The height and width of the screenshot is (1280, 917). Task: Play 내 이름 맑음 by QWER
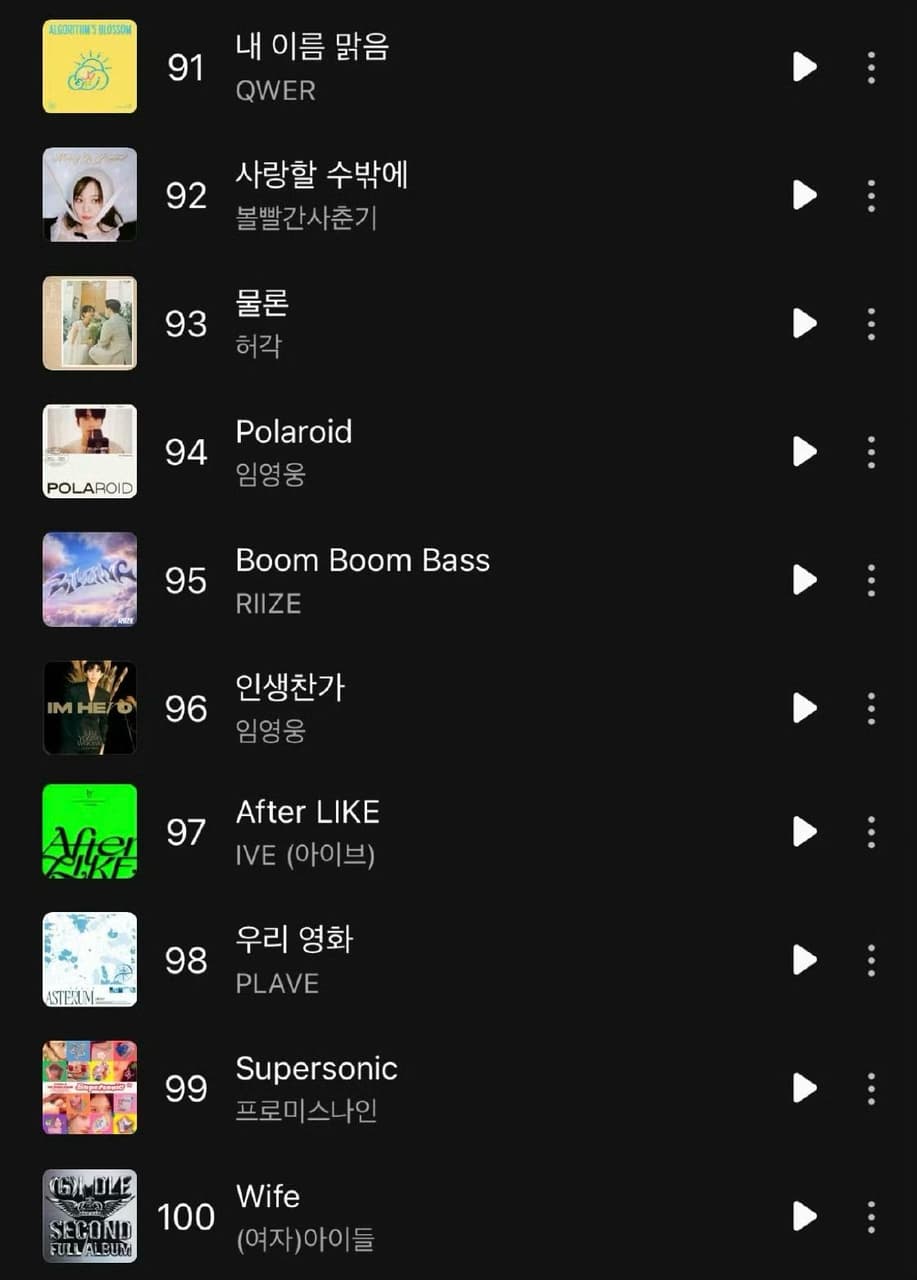[804, 67]
